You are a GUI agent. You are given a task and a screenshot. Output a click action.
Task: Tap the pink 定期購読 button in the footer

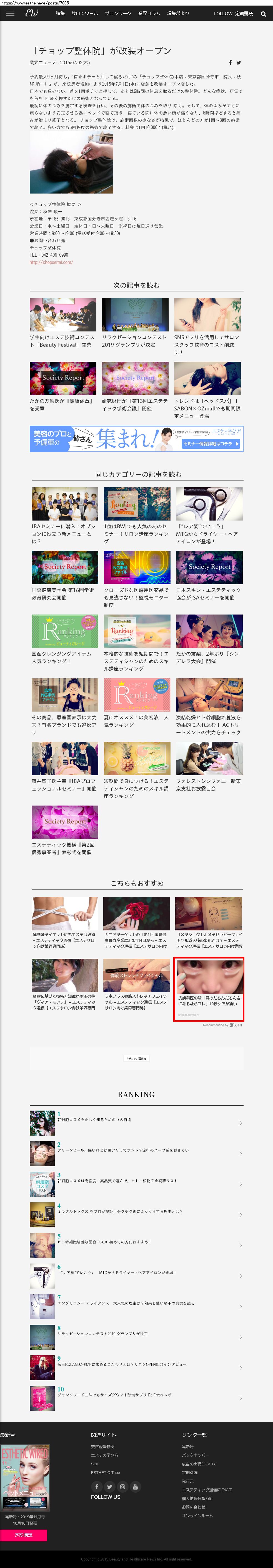click(23, 1535)
